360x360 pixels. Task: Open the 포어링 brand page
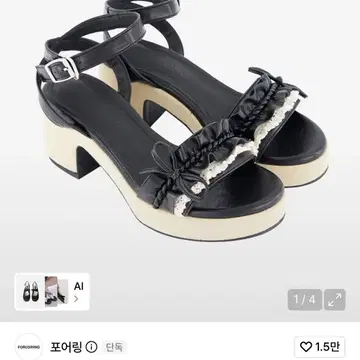click(x=66, y=347)
